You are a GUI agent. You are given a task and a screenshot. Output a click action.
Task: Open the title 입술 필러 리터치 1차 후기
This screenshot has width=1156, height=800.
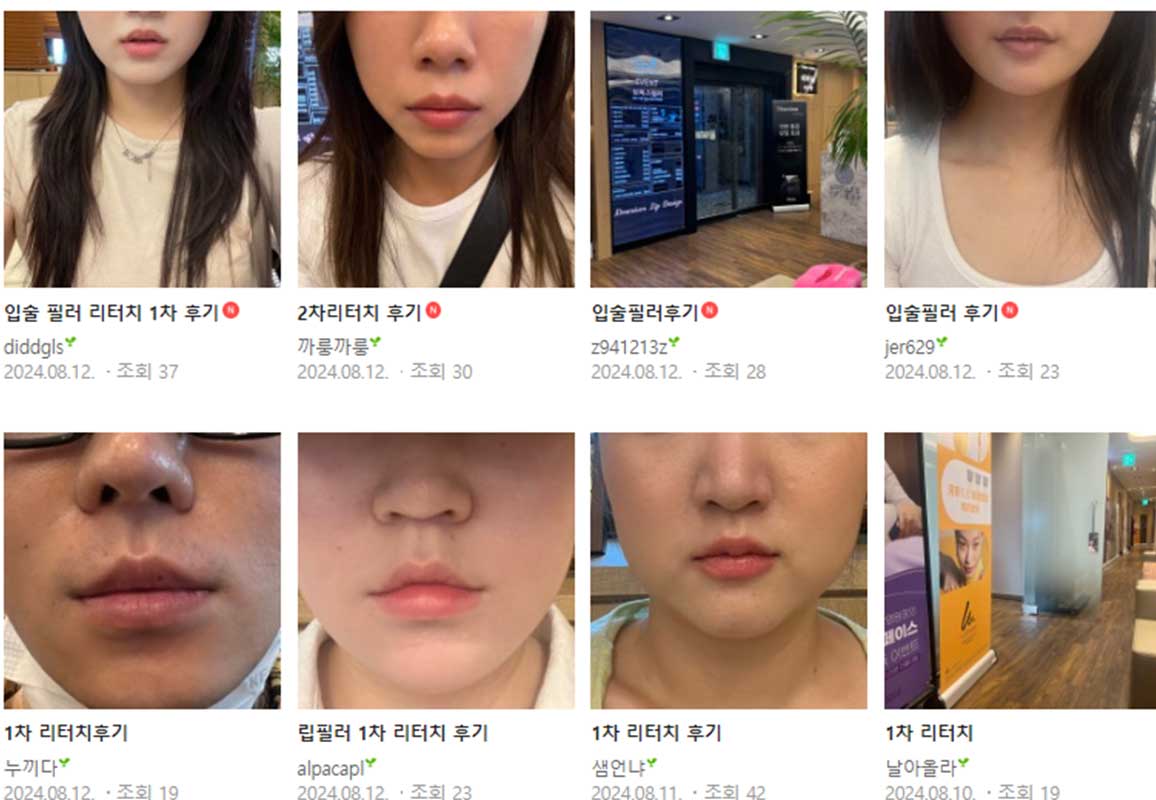[111, 312]
